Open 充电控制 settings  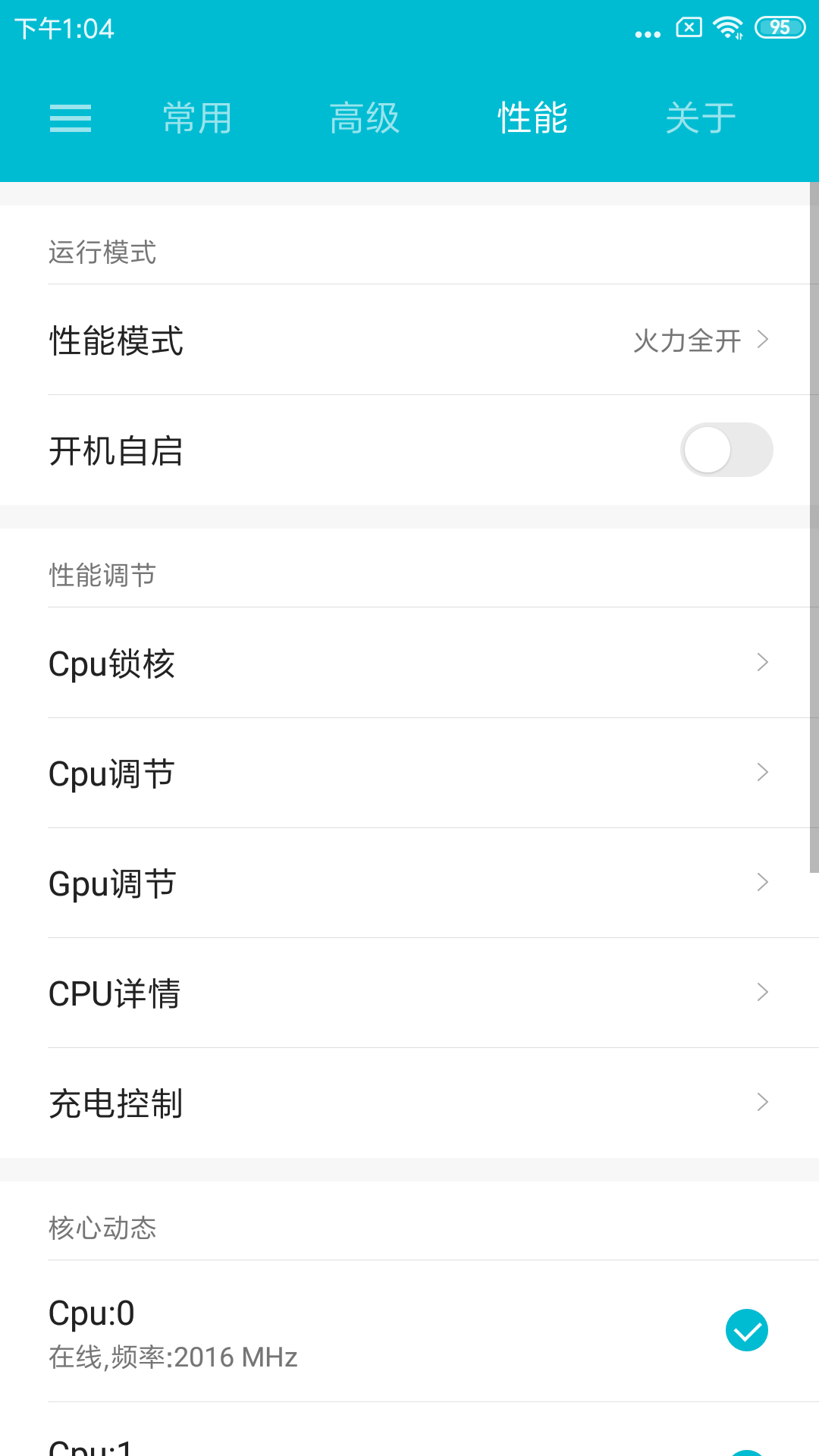[x=409, y=1103]
